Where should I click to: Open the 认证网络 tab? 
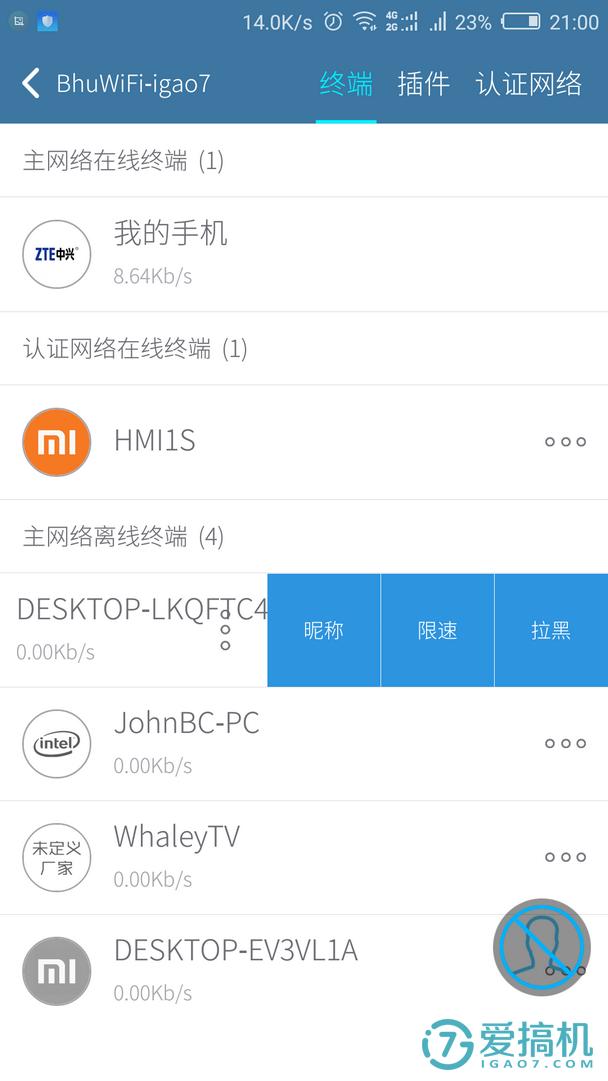(529, 84)
